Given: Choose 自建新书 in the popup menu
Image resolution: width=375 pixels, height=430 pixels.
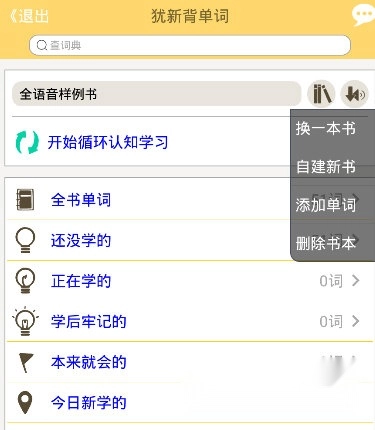Looking at the screenshot, I should pos(326,166).
